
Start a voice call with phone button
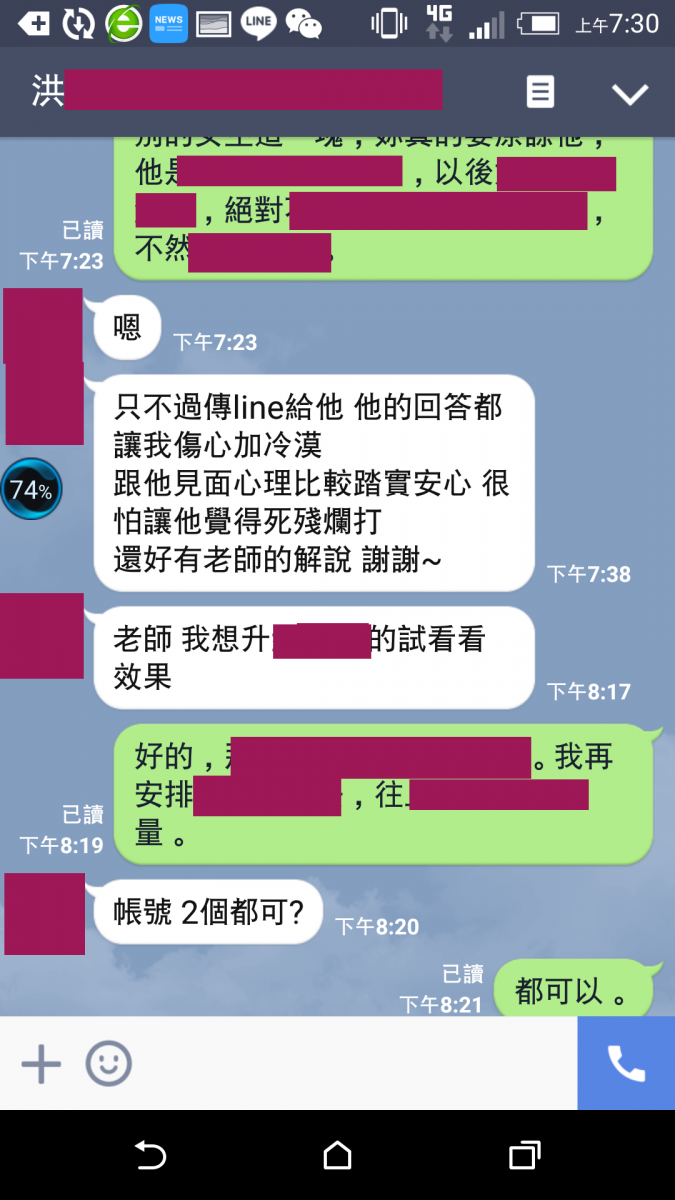pos(626,1064)
